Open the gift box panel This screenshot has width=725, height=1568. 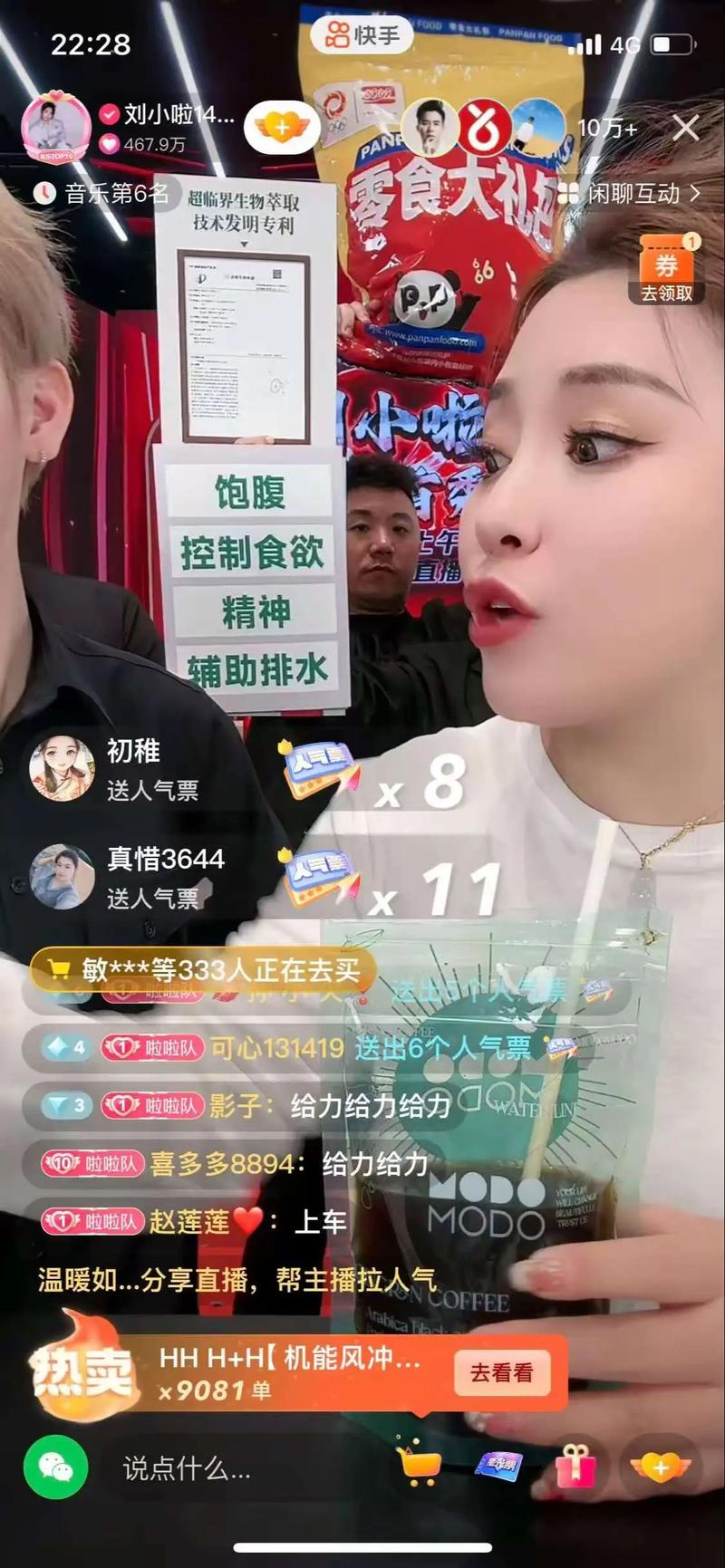pos(576,1466)
